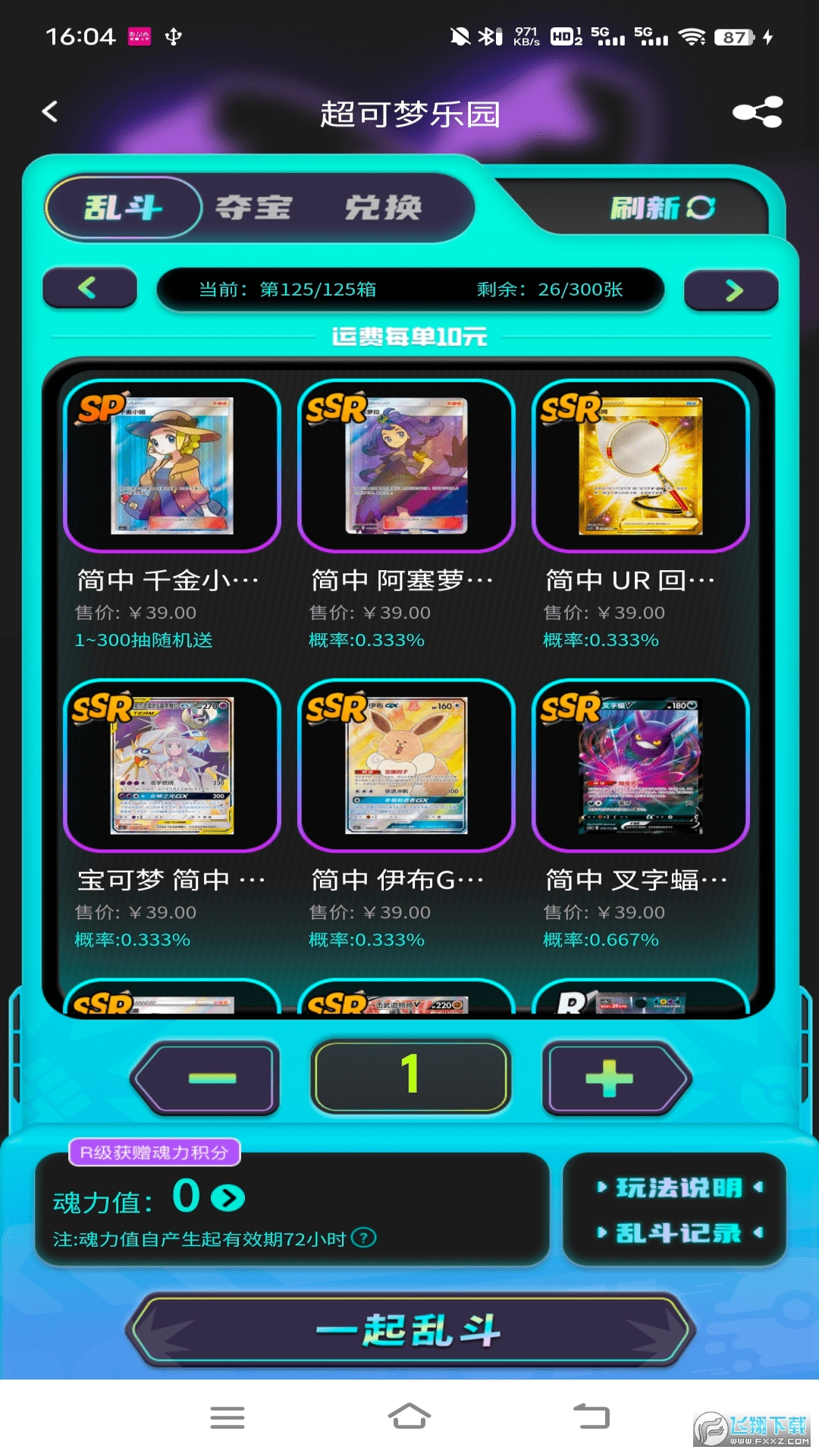Open 魂力值 details arrow
Viewport: 819px width, 1456px height.
(228, 1197)
